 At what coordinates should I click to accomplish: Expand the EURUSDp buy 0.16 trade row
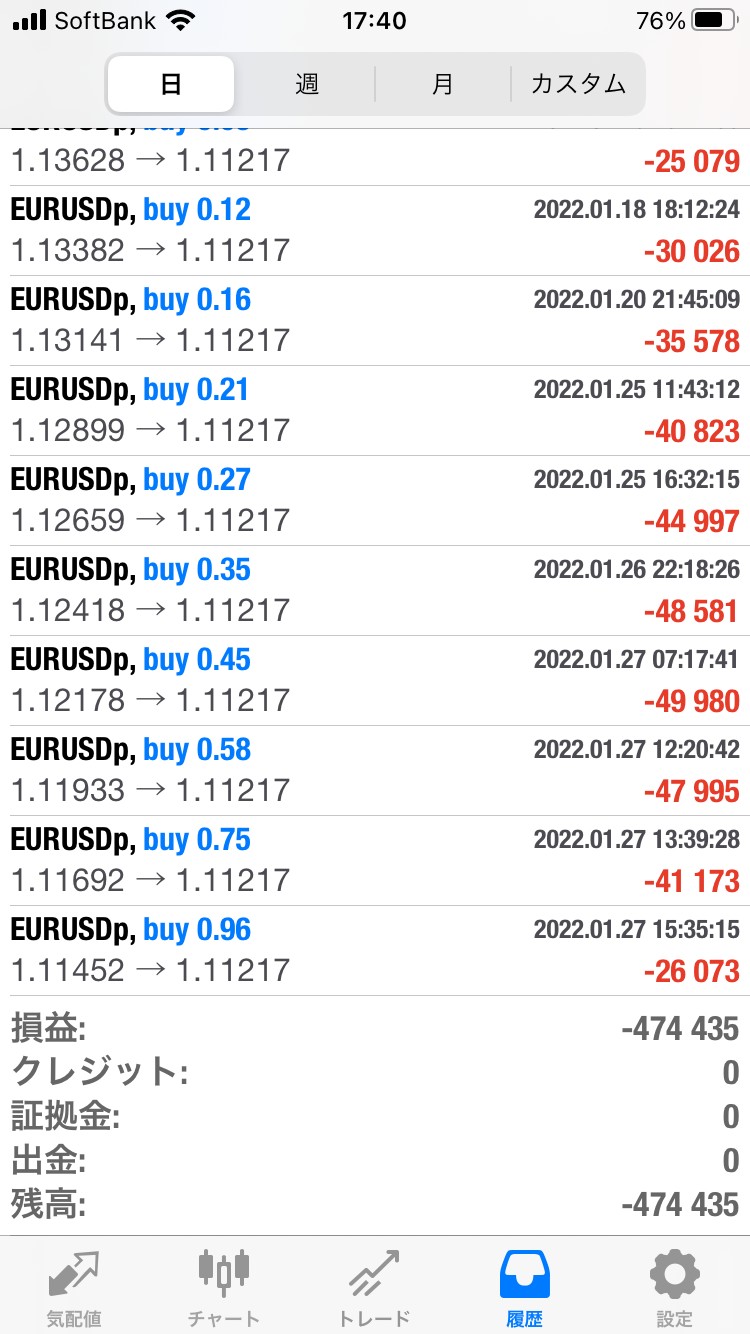[375, 321]
